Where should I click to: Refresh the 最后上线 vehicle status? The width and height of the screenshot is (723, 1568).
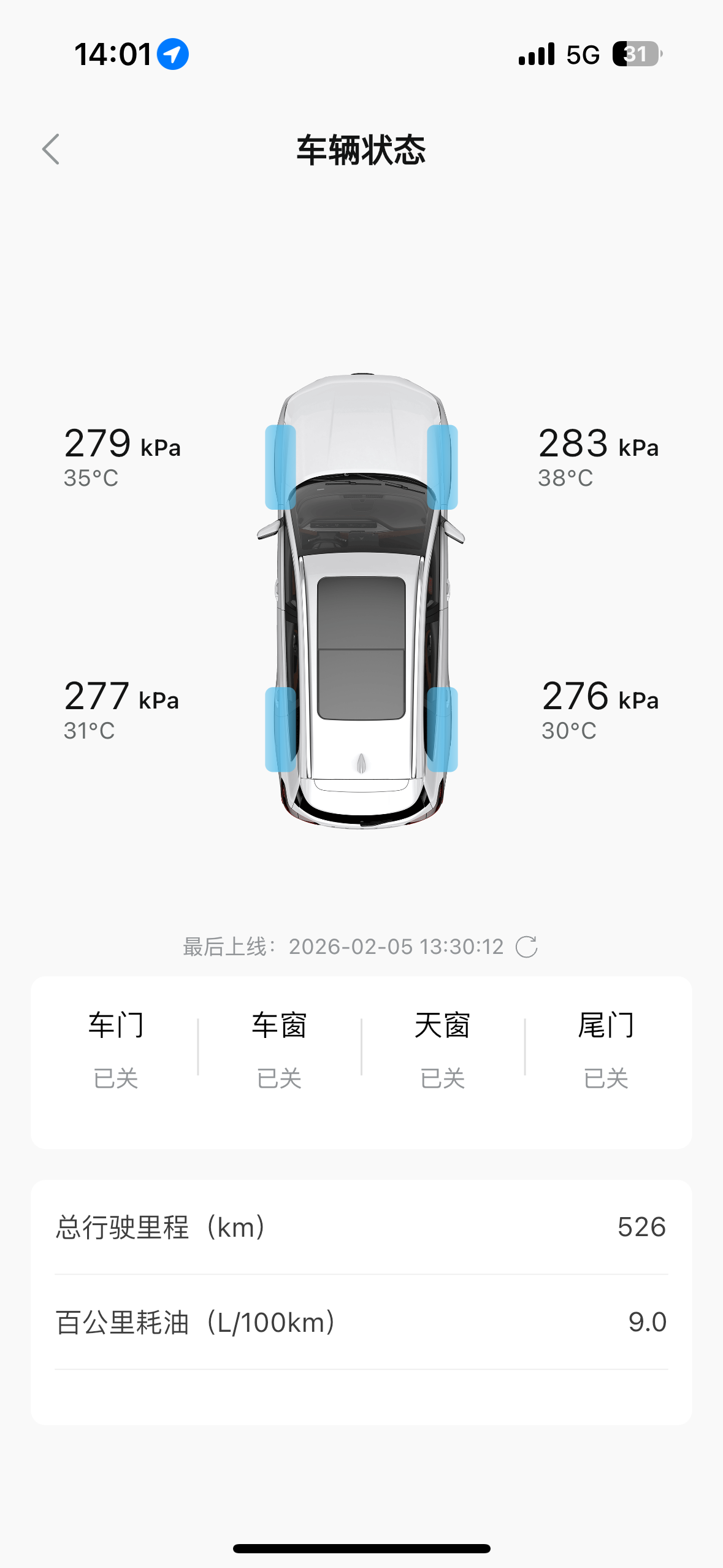(x=527, y=947)
